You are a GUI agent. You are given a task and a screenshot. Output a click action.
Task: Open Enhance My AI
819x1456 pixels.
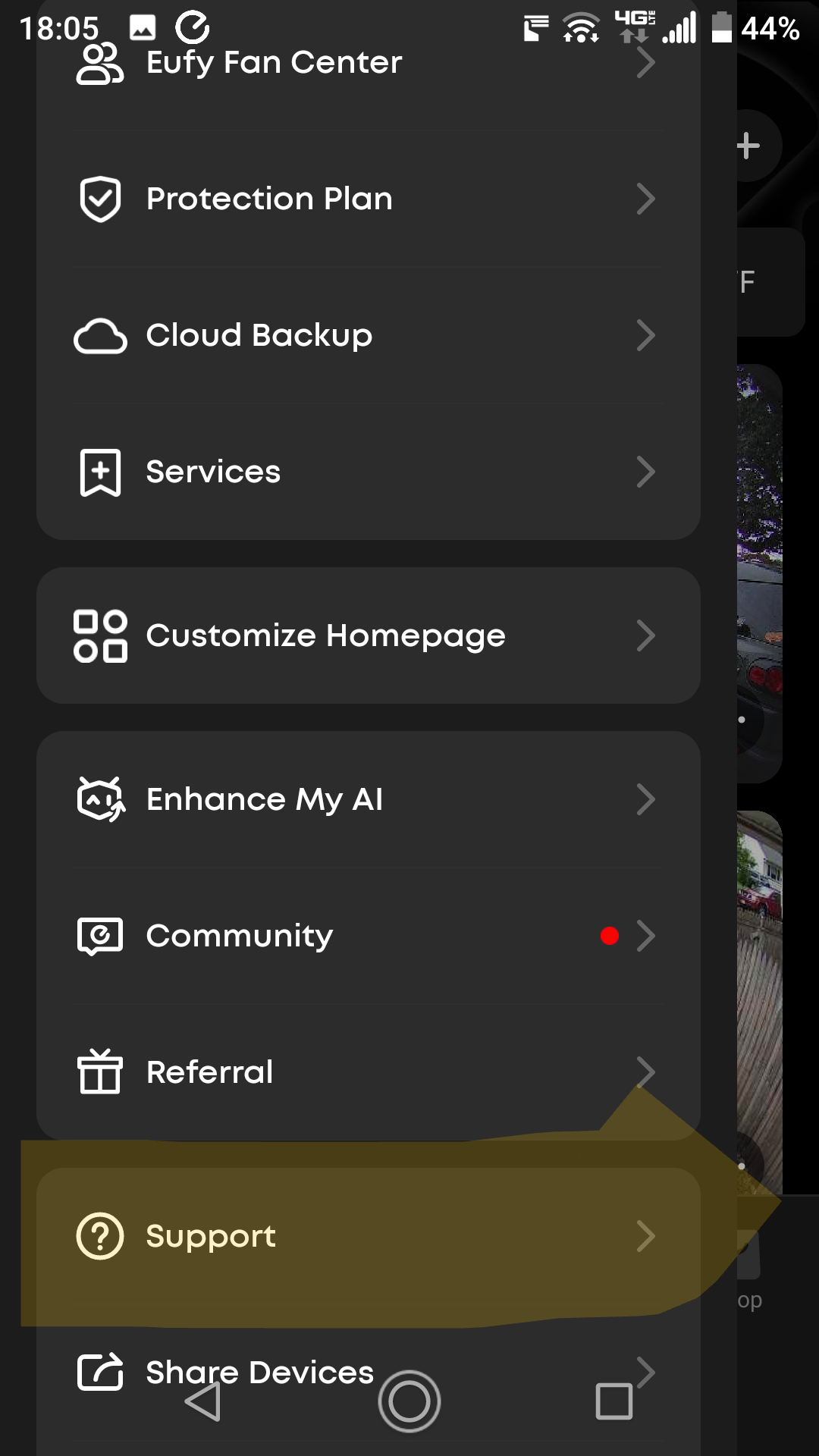(264, 799)
